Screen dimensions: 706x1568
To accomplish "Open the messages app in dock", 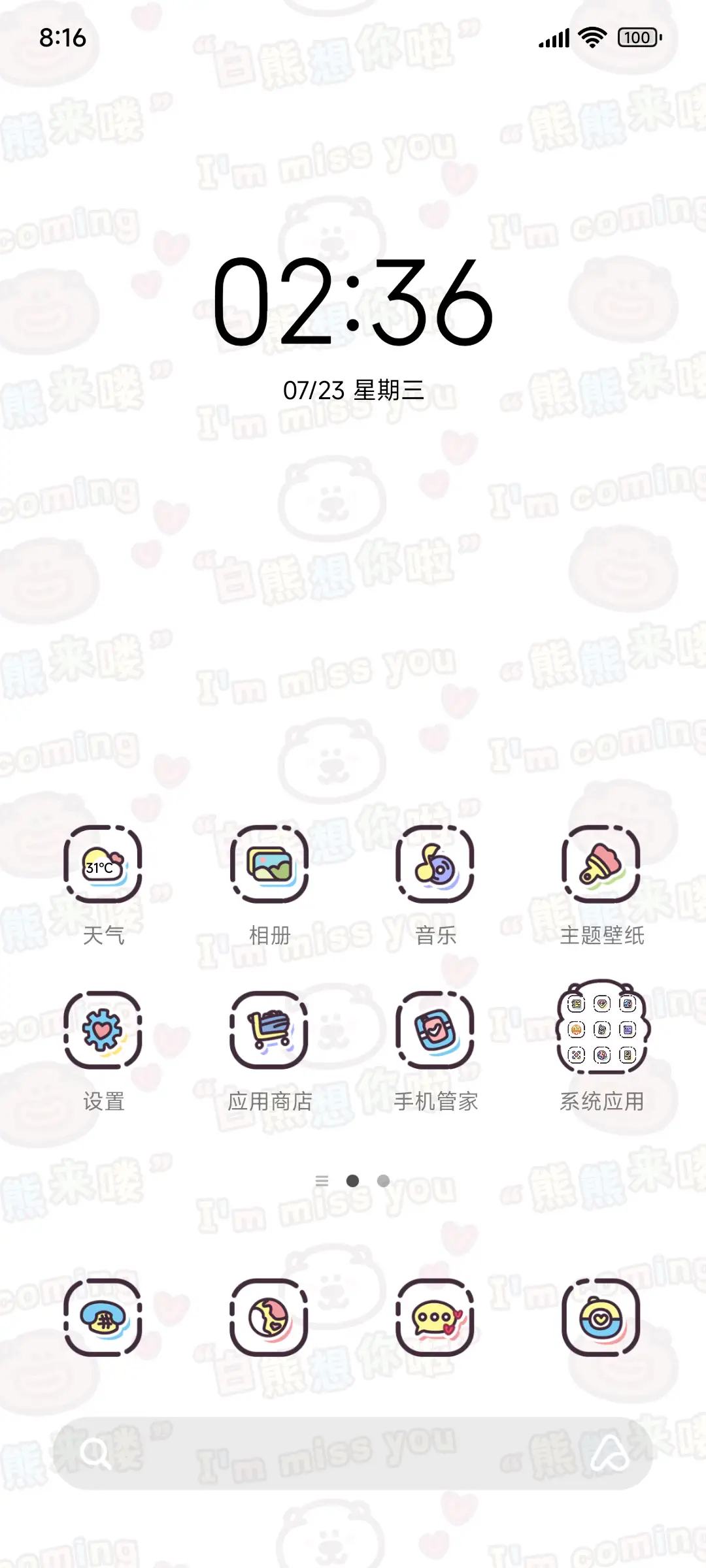I will click(435, 1317).
